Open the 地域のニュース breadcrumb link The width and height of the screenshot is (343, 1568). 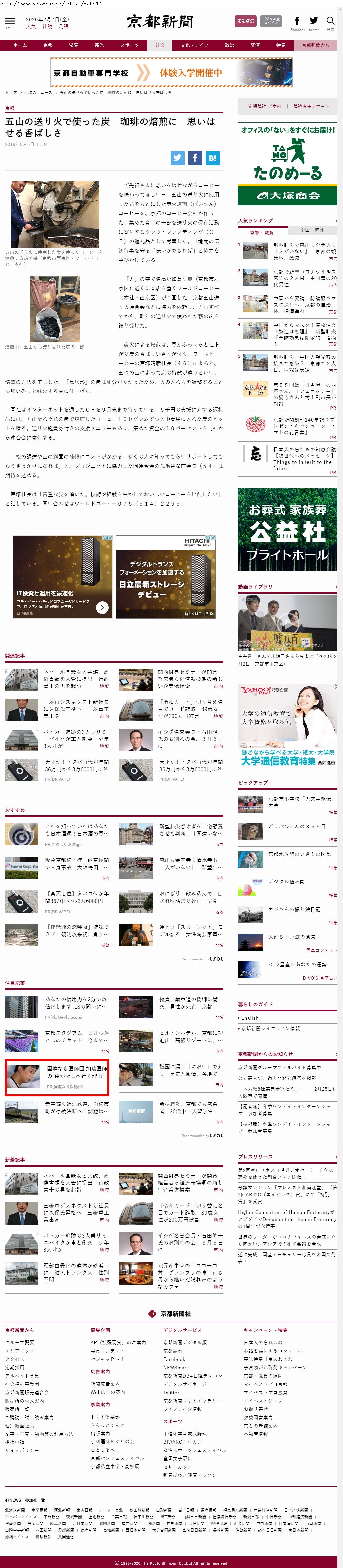point(38,93)
